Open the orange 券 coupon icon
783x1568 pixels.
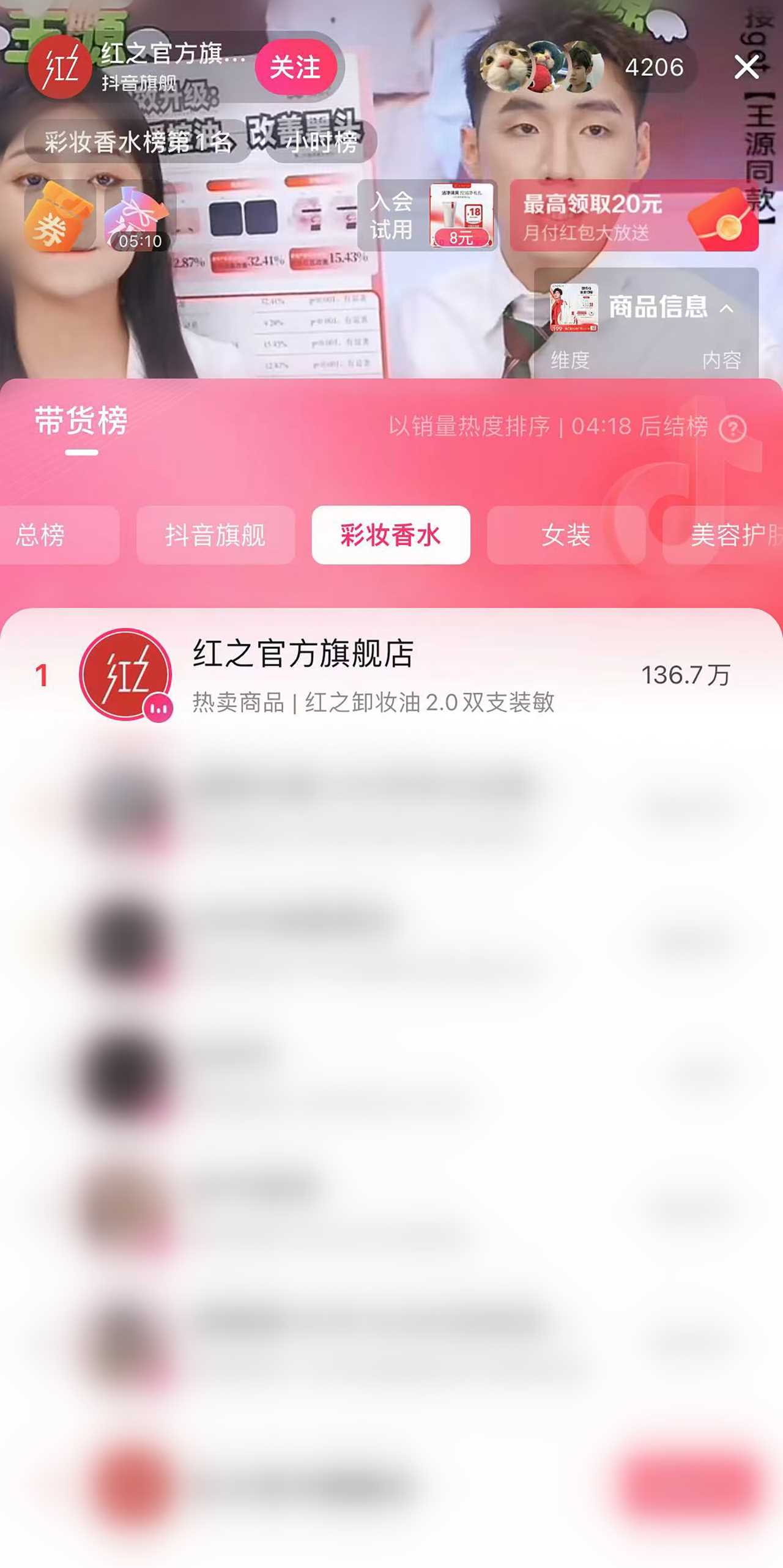(x=59, y=216)
